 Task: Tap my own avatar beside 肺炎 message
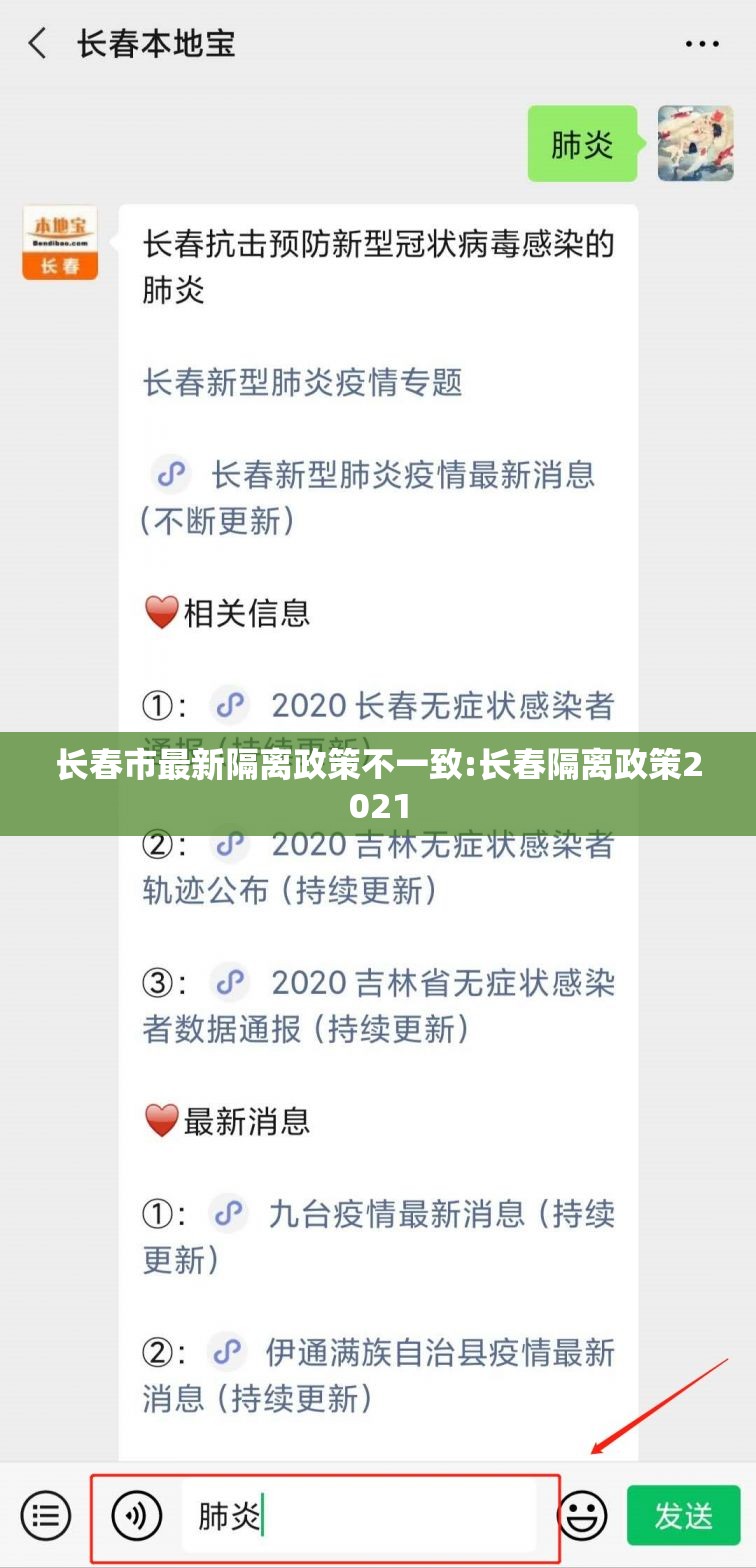pos(695,143)
